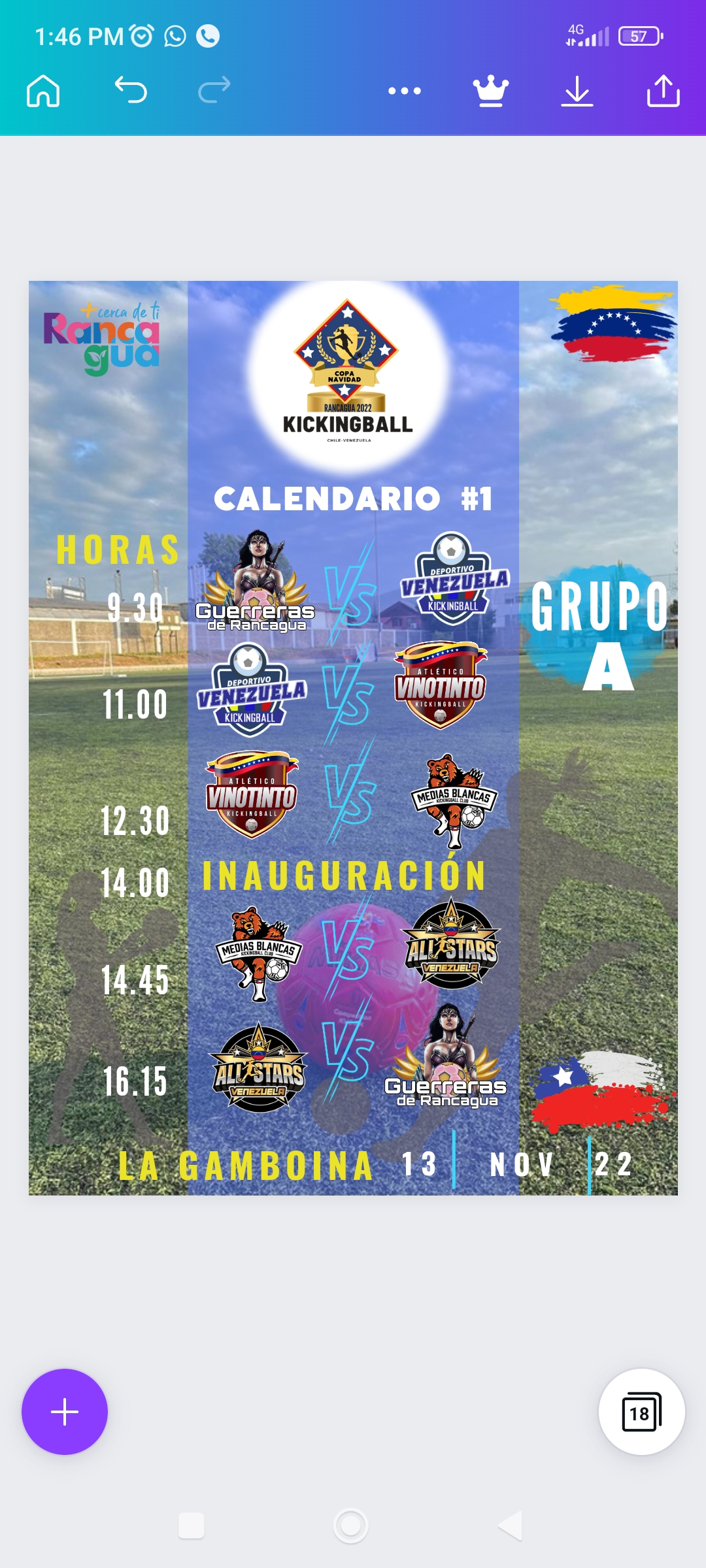Tap the system recent apps button
The image size is (706, 1568).
192,1526
